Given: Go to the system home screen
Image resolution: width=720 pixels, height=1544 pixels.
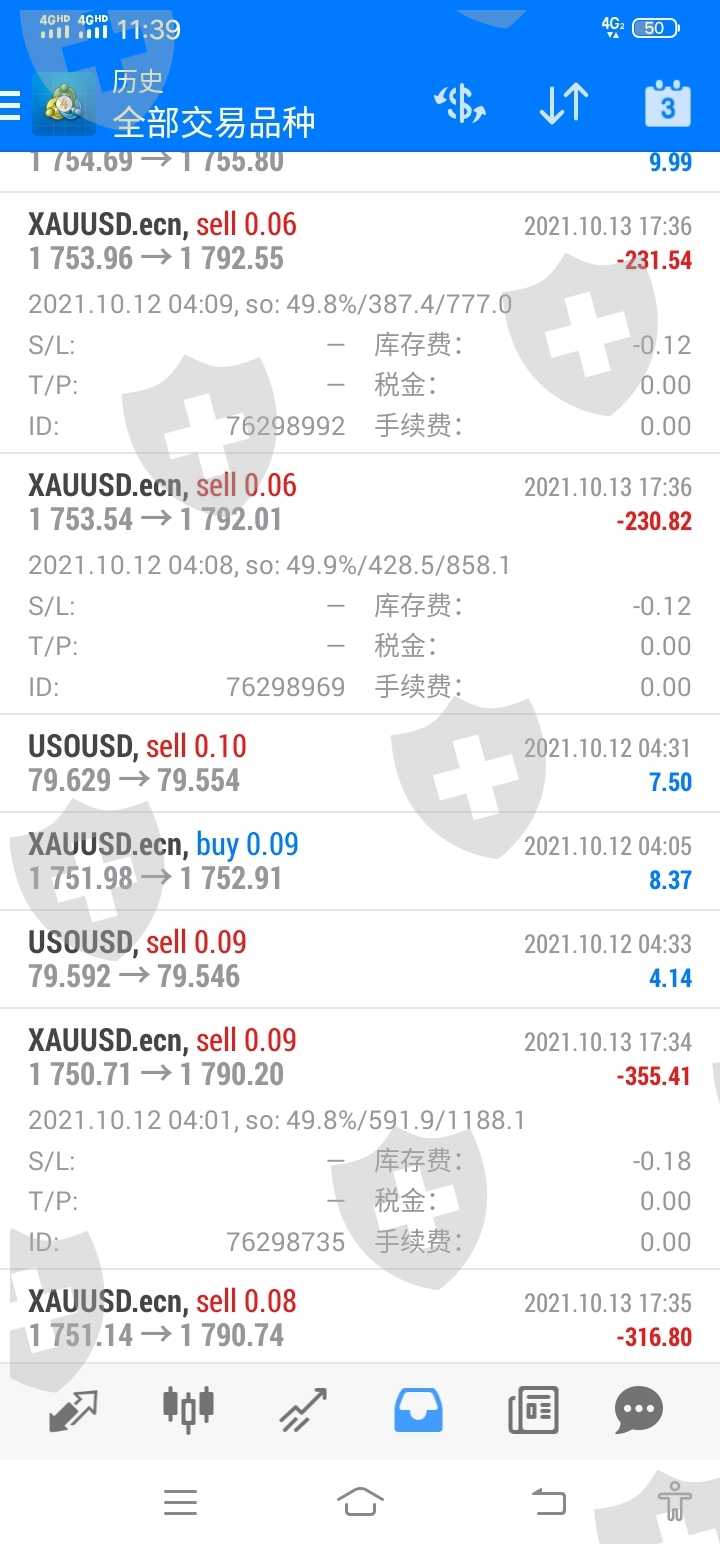Looking at the screenshot, I should click(x=360, y=1501).
